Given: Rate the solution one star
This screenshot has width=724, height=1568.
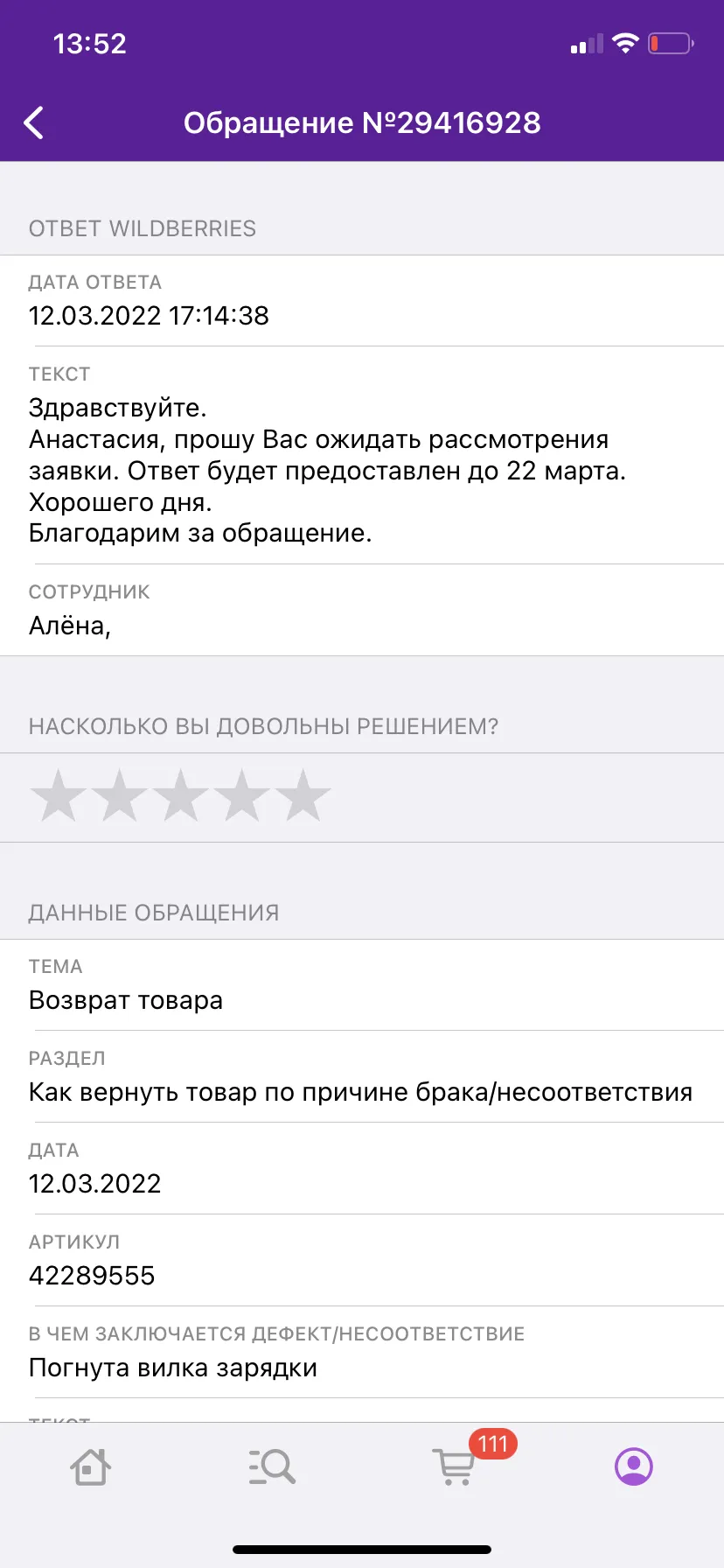Looking at the screenshot, I should pyautogui.click(x=59, y=795).
